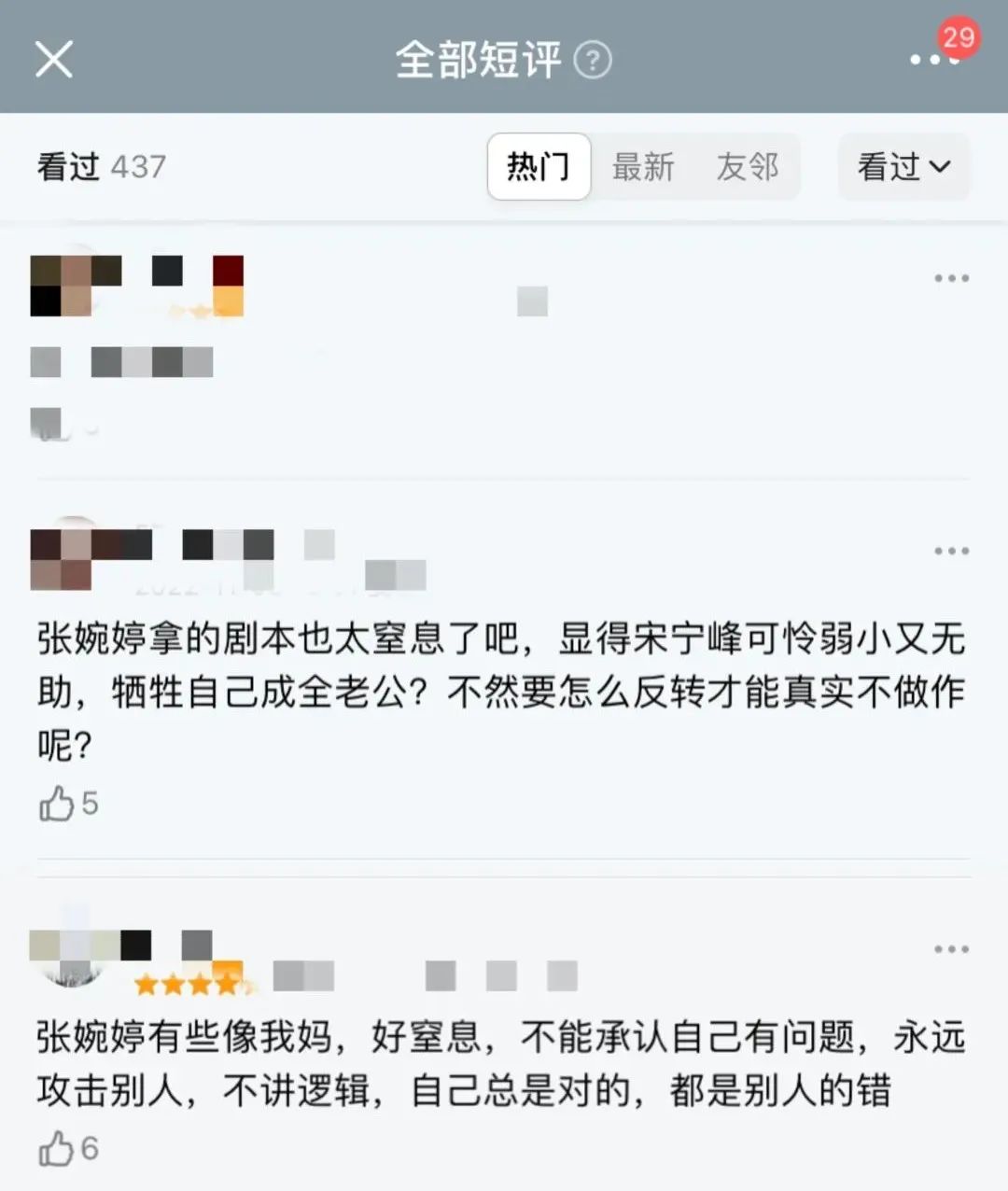This screenshot has width=1008, height=1191.
Task: Open more options for the 像我妈 review
Action: tap(951, 950)
